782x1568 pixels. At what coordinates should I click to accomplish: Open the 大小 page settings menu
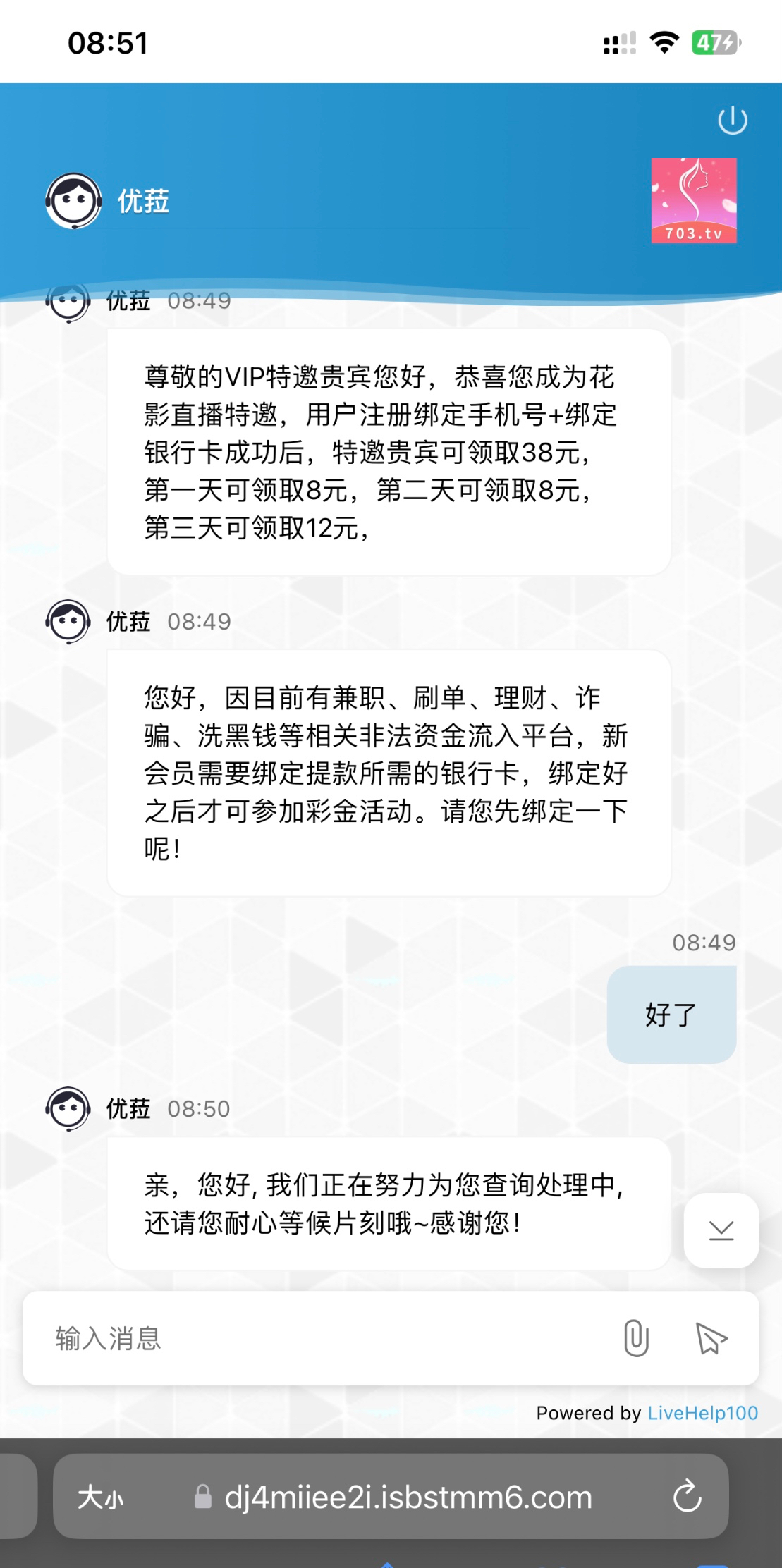pyautogui.click(x=101, y=1497)
